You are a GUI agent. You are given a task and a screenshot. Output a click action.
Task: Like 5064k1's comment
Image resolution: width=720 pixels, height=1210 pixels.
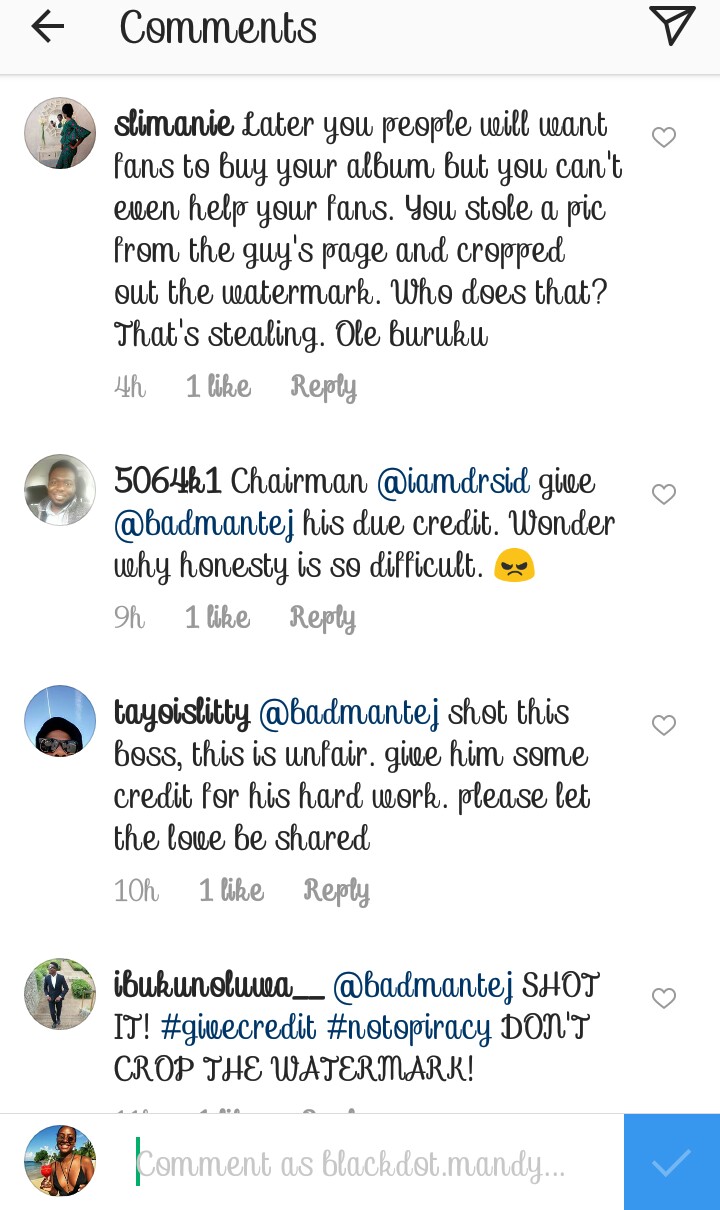pyautogui.click(x=664, y=494)
